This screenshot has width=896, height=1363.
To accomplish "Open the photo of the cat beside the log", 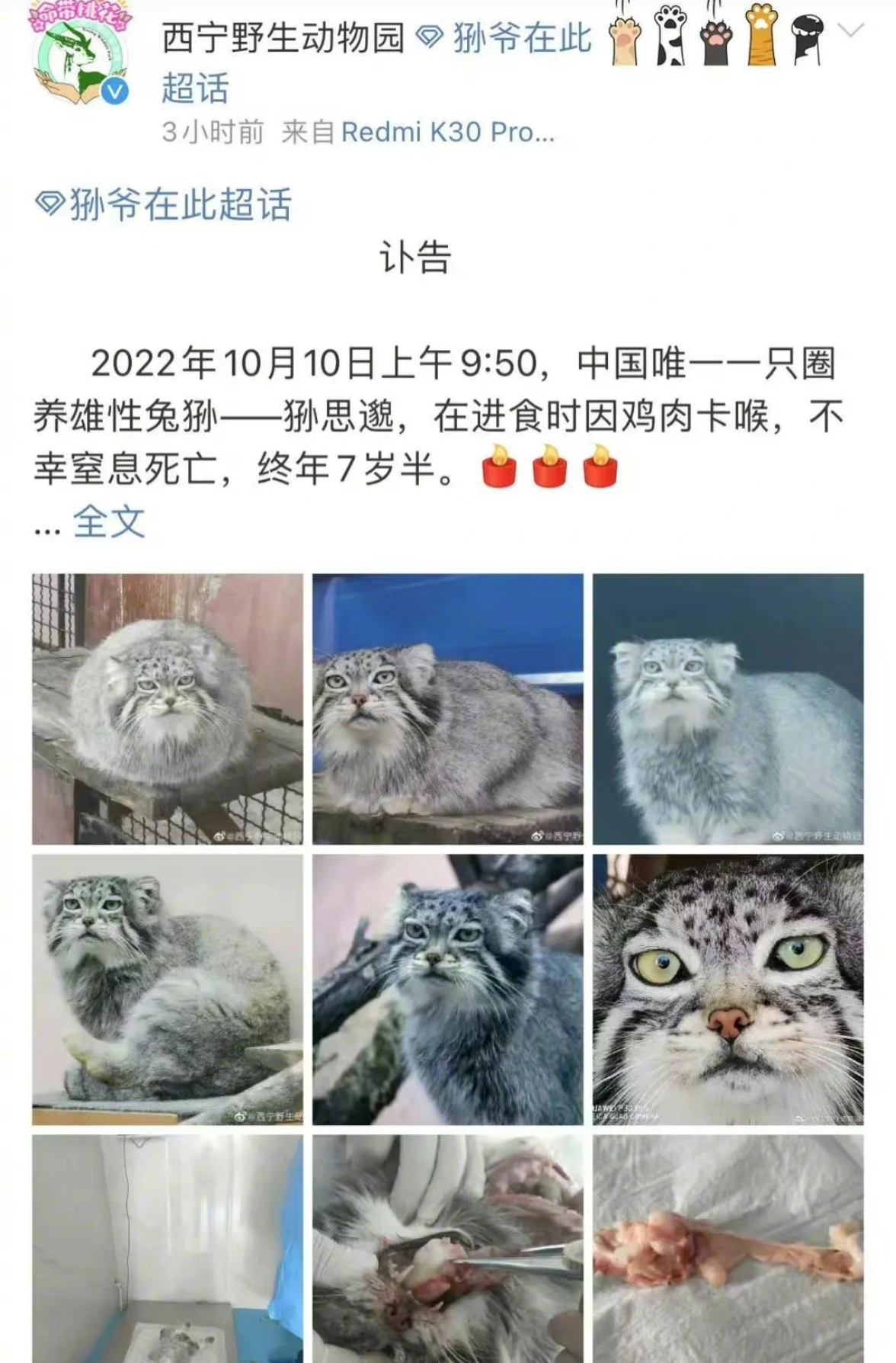I will point(448,989).
